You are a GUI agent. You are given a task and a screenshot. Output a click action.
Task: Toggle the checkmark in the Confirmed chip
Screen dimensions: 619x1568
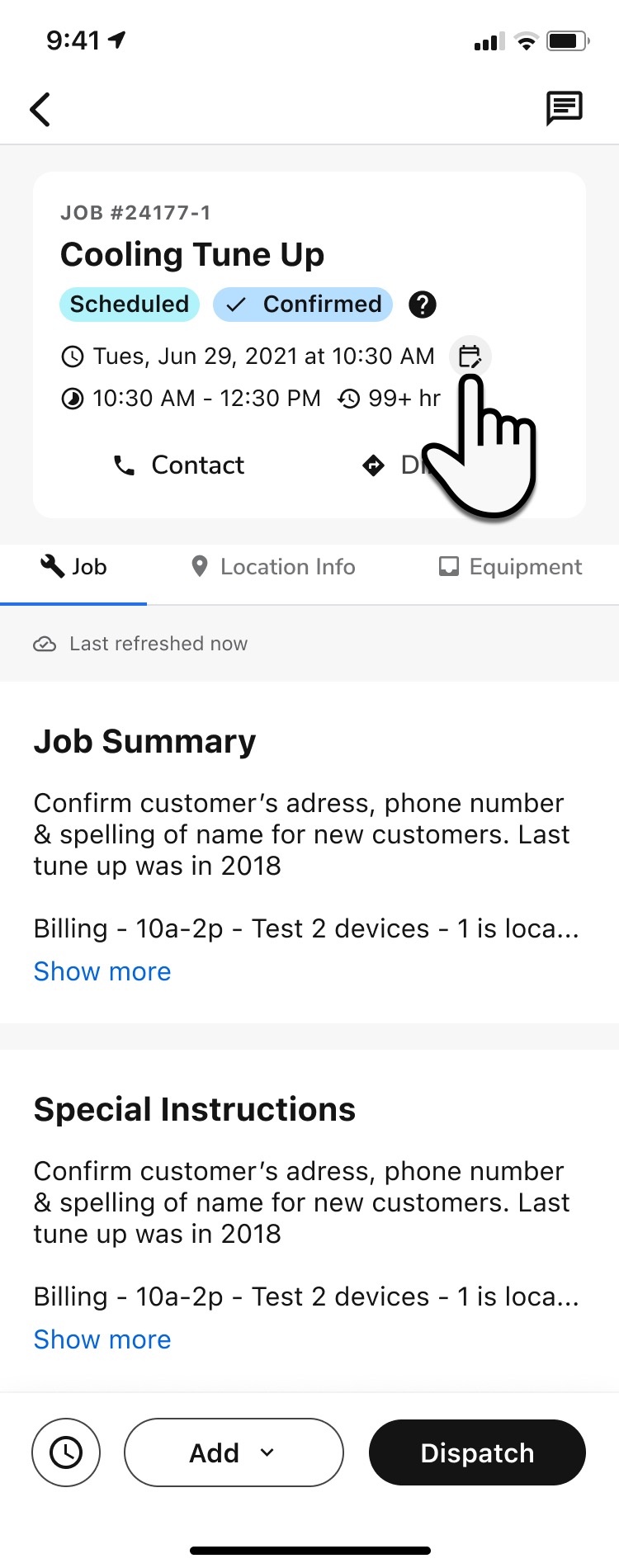point(234,305)
